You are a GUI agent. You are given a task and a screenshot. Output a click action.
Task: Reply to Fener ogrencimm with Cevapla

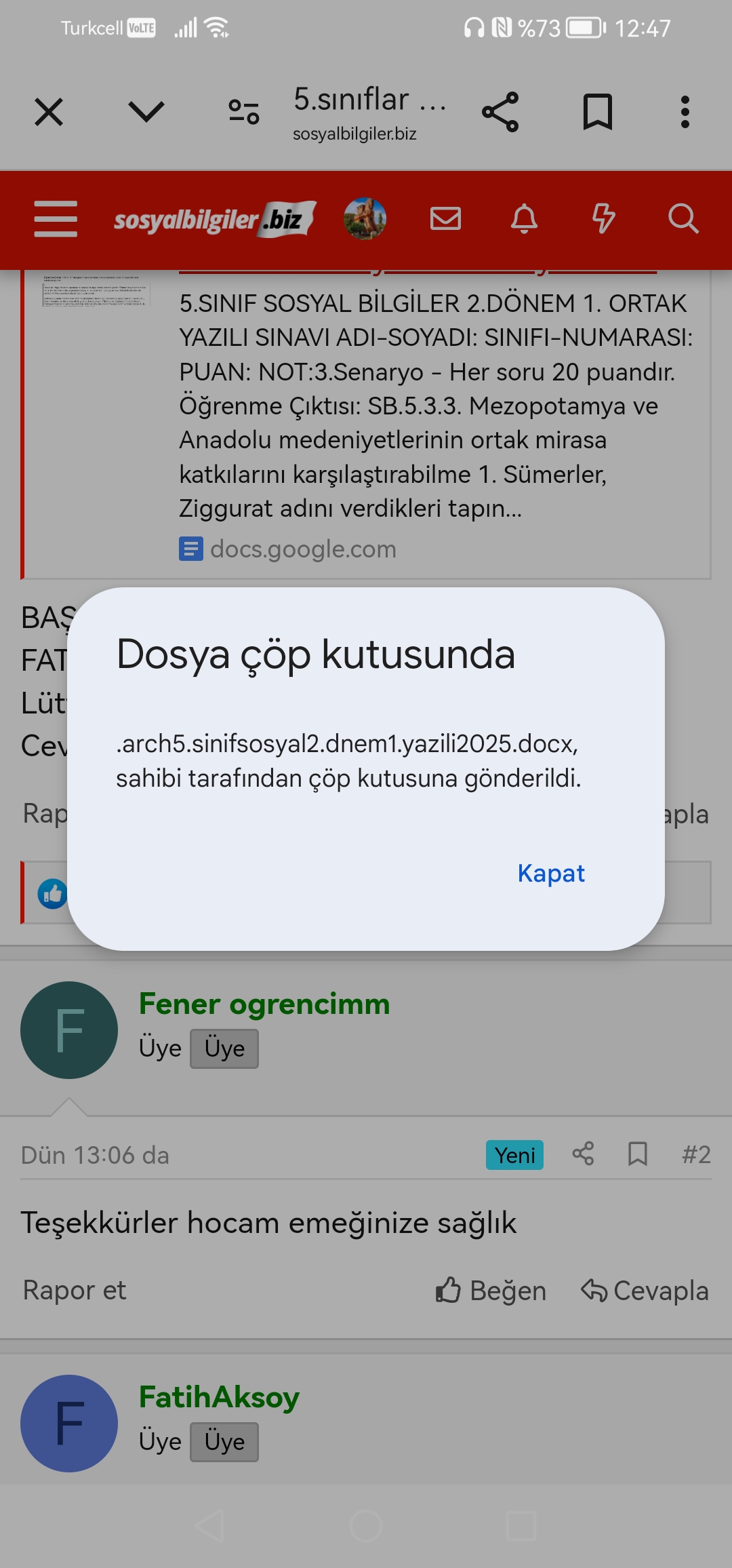tap(645, 1291)
